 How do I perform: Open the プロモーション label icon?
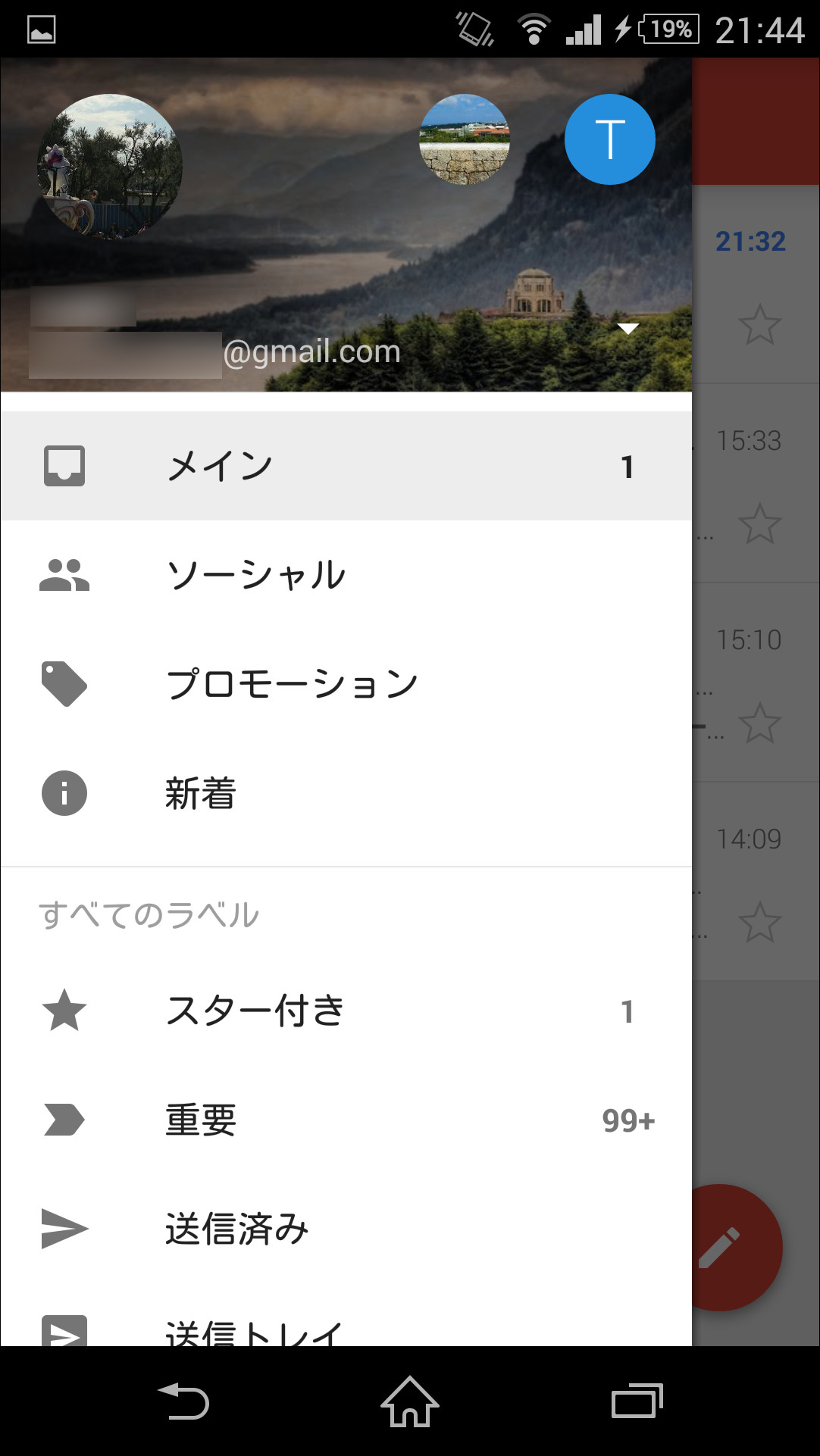64,683
